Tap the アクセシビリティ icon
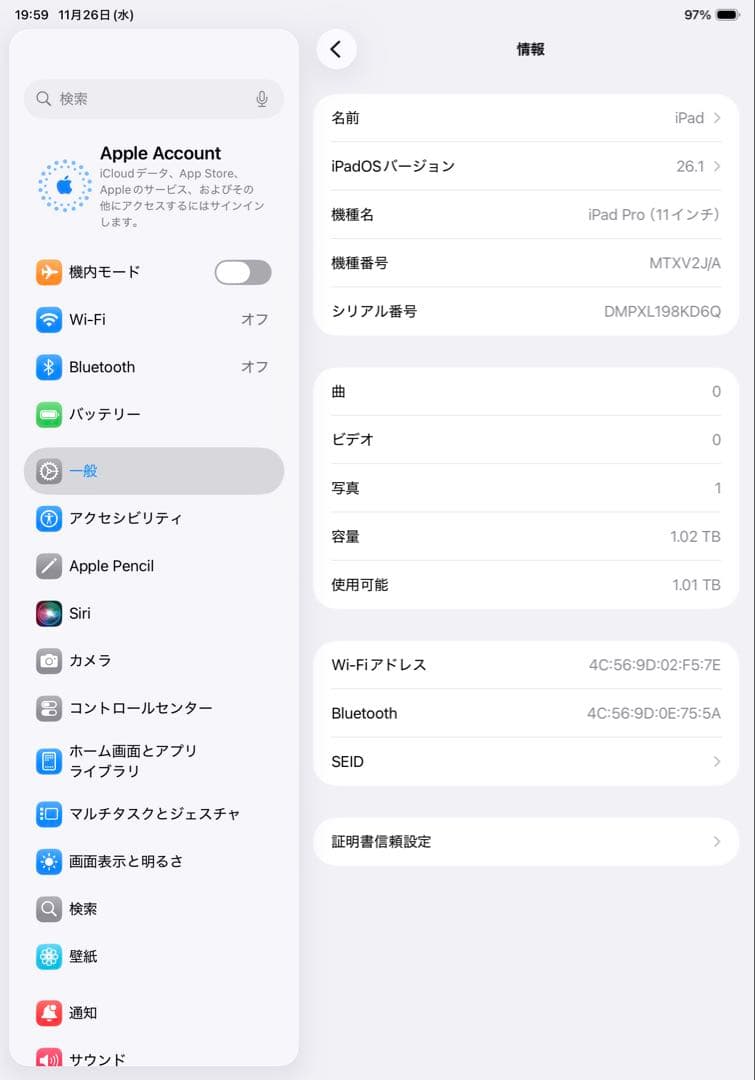Viewport: 755px width, 1080px height. click(48, 518)
